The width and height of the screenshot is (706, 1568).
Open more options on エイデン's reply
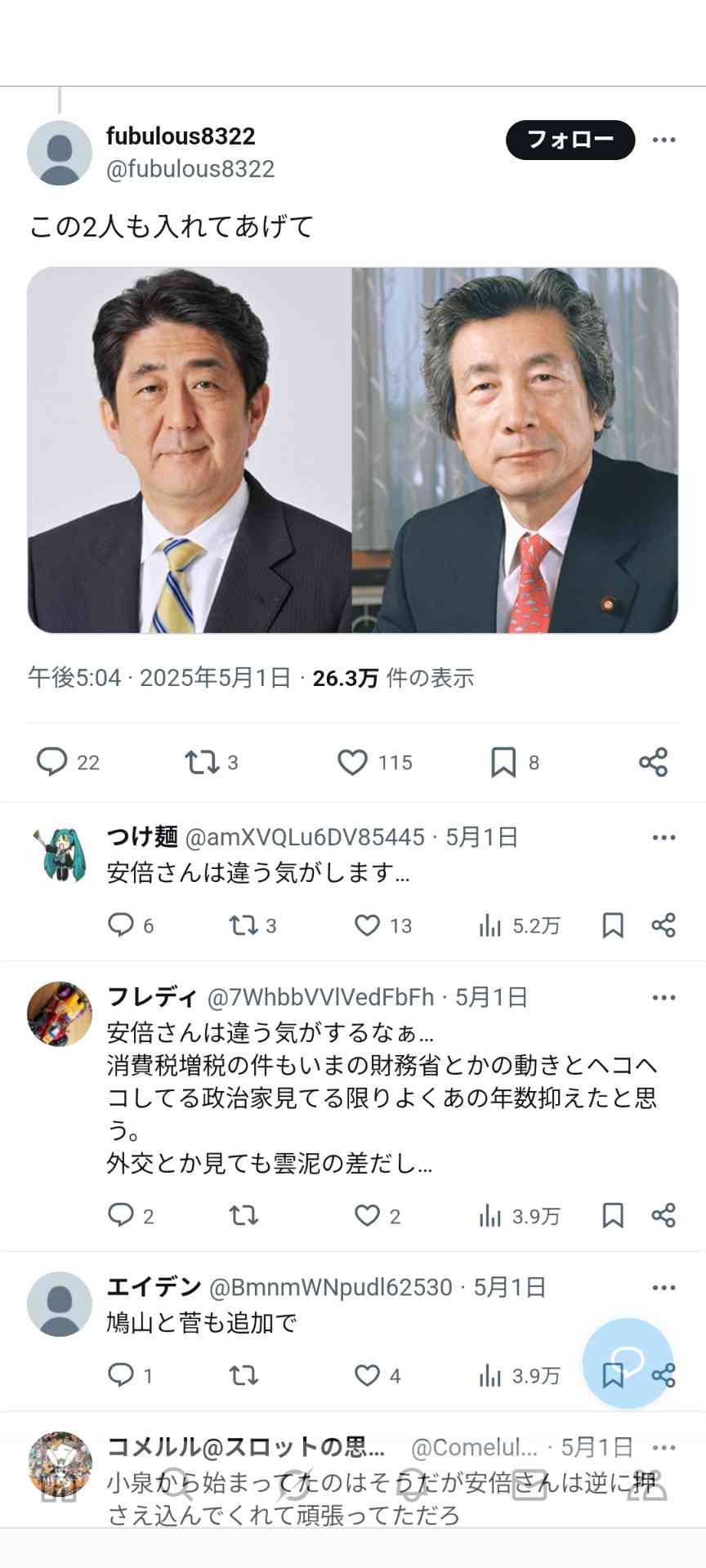(x=664, y=1288)
